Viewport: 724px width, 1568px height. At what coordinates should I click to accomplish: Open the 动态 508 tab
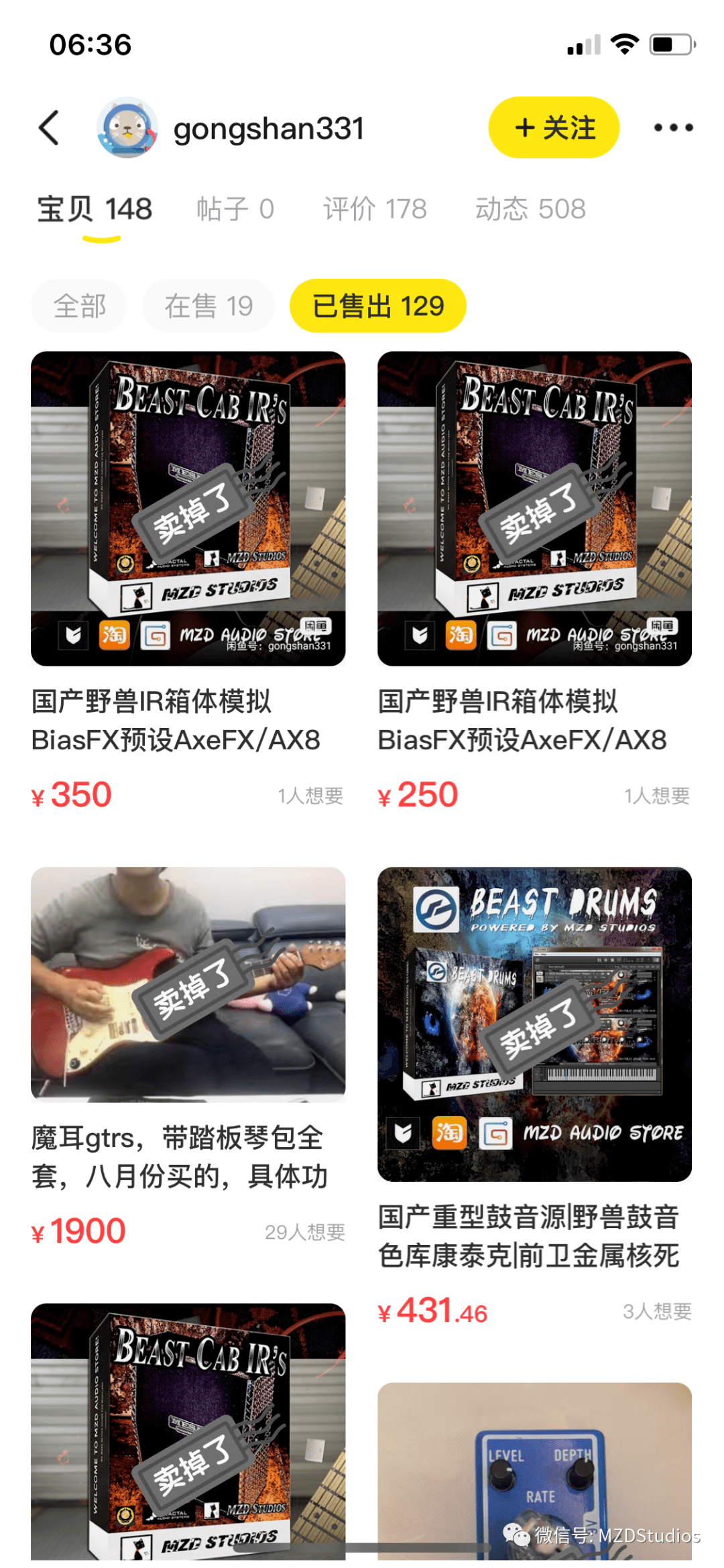coord(532,208)
